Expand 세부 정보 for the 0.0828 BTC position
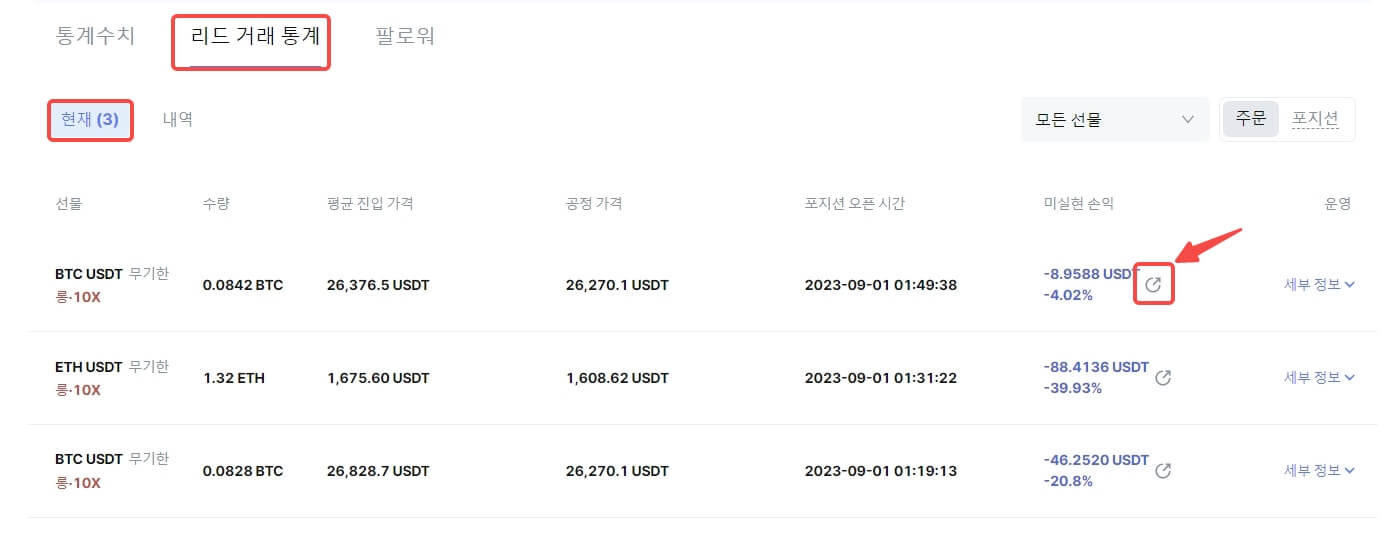The height and width of the screenshot is (537, 1397). coord(1319,470)
